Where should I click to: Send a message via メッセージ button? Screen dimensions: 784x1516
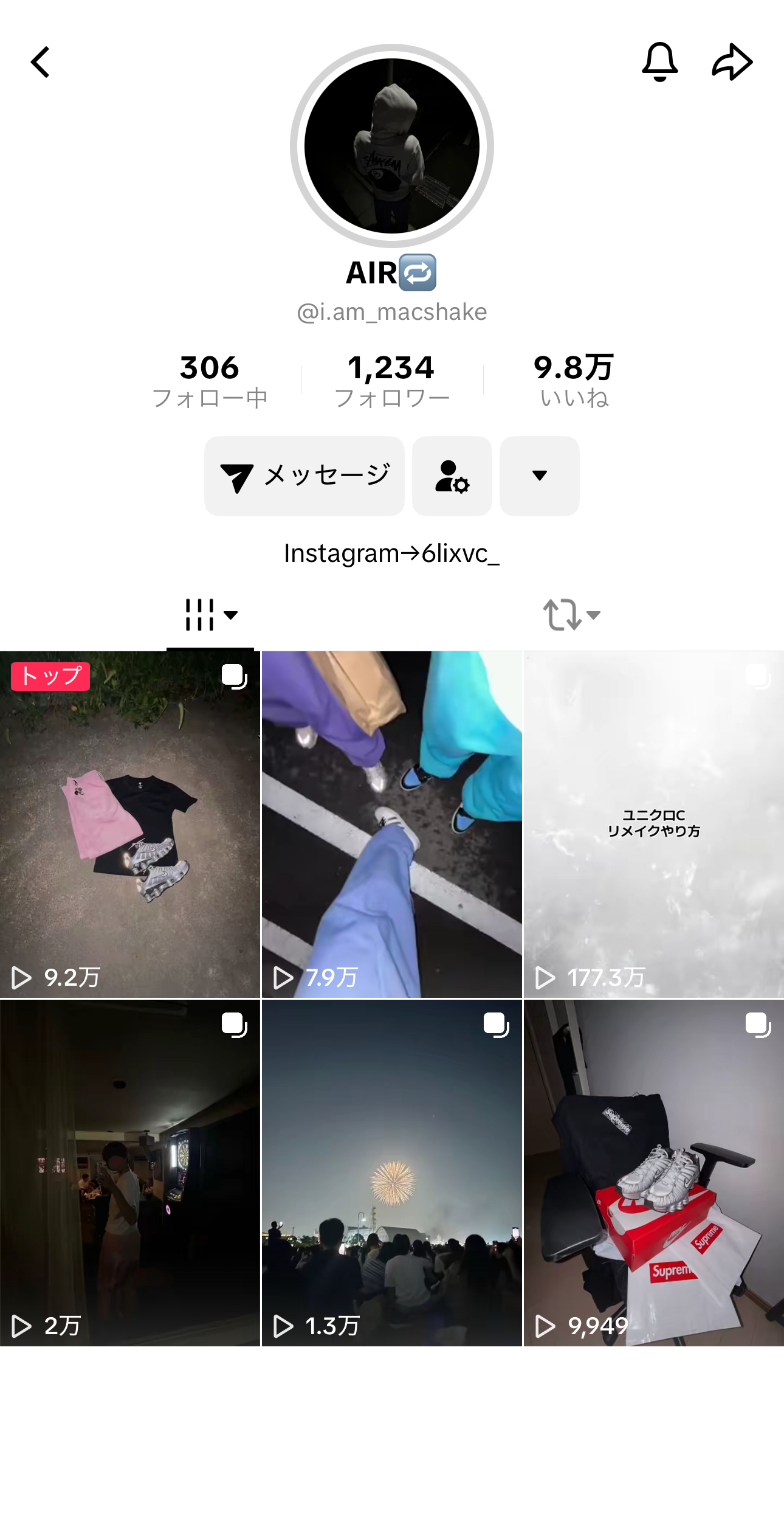click(304, 476)
